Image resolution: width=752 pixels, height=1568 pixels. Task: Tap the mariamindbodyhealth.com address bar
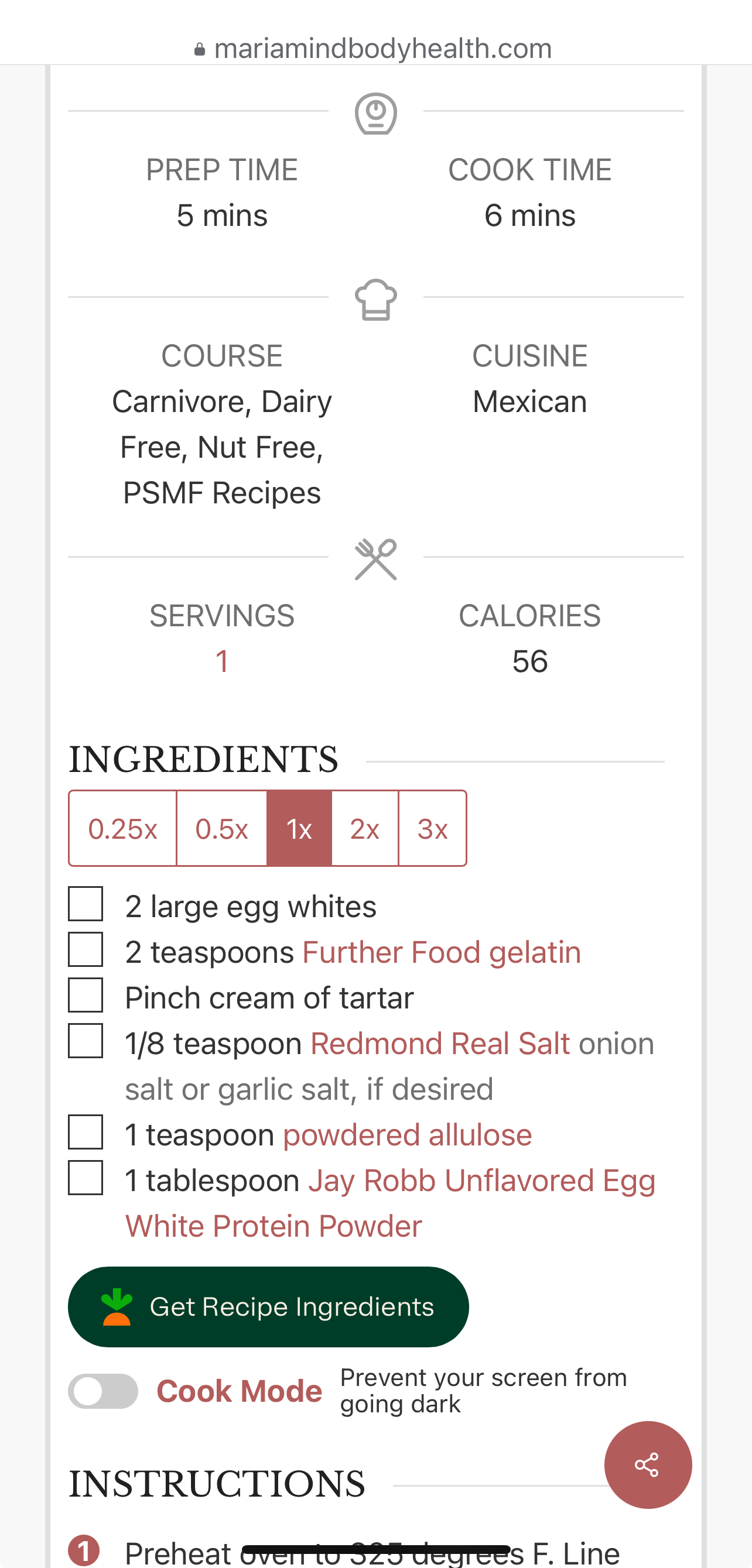point(375,48)
